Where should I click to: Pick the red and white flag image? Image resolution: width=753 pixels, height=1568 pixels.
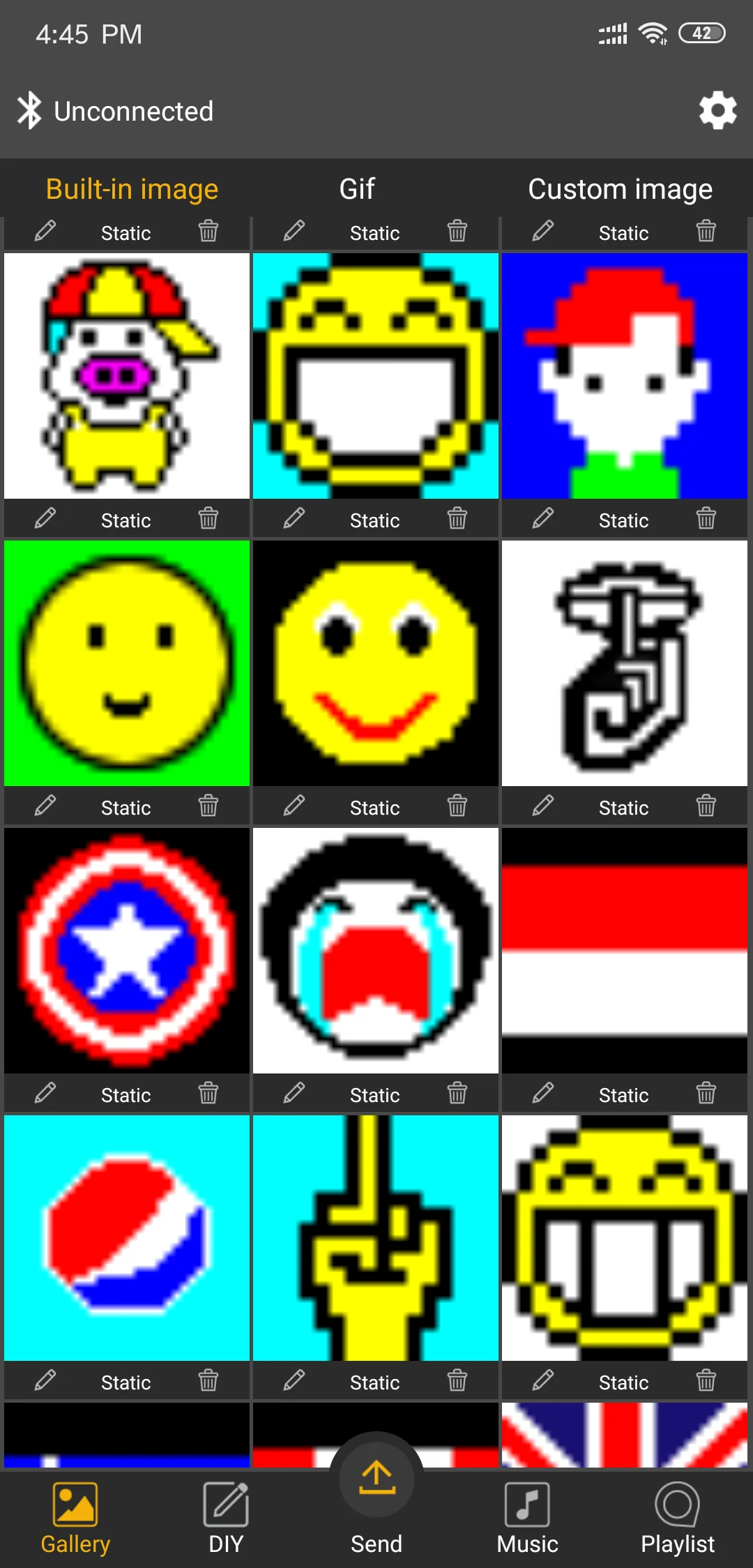(x=625, y=950)
